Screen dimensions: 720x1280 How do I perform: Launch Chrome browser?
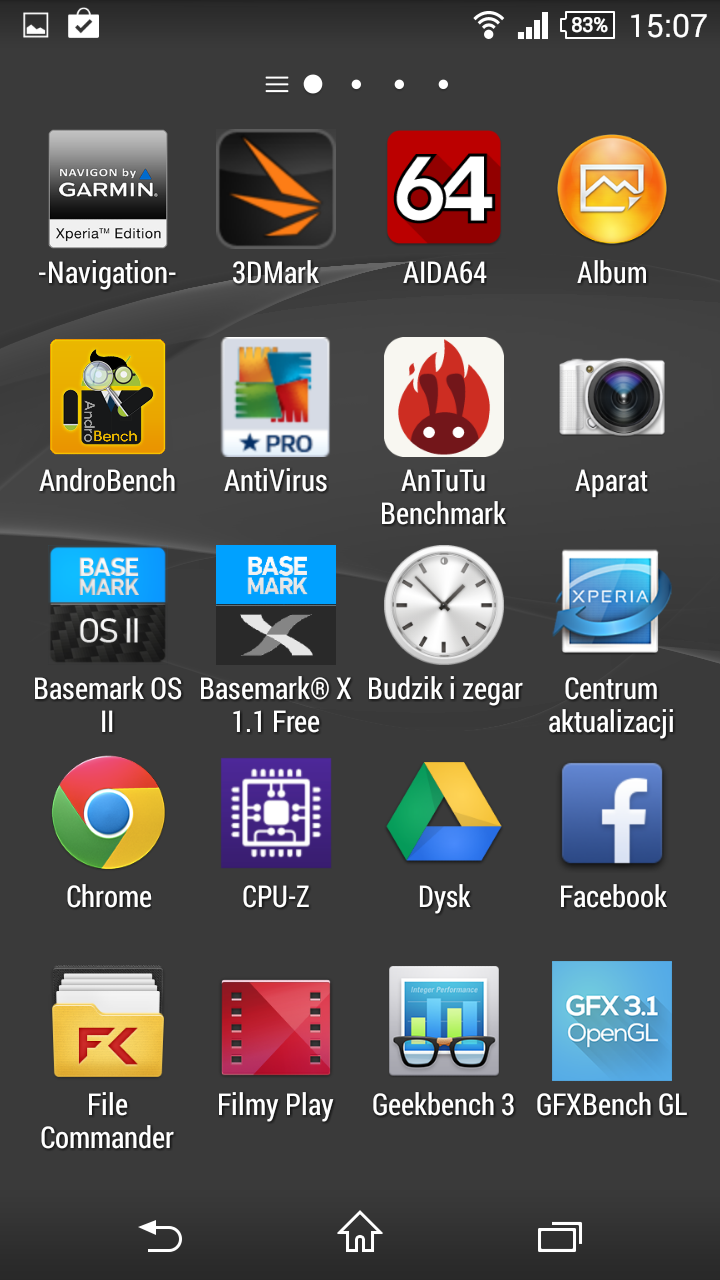[x=108, y=813]
